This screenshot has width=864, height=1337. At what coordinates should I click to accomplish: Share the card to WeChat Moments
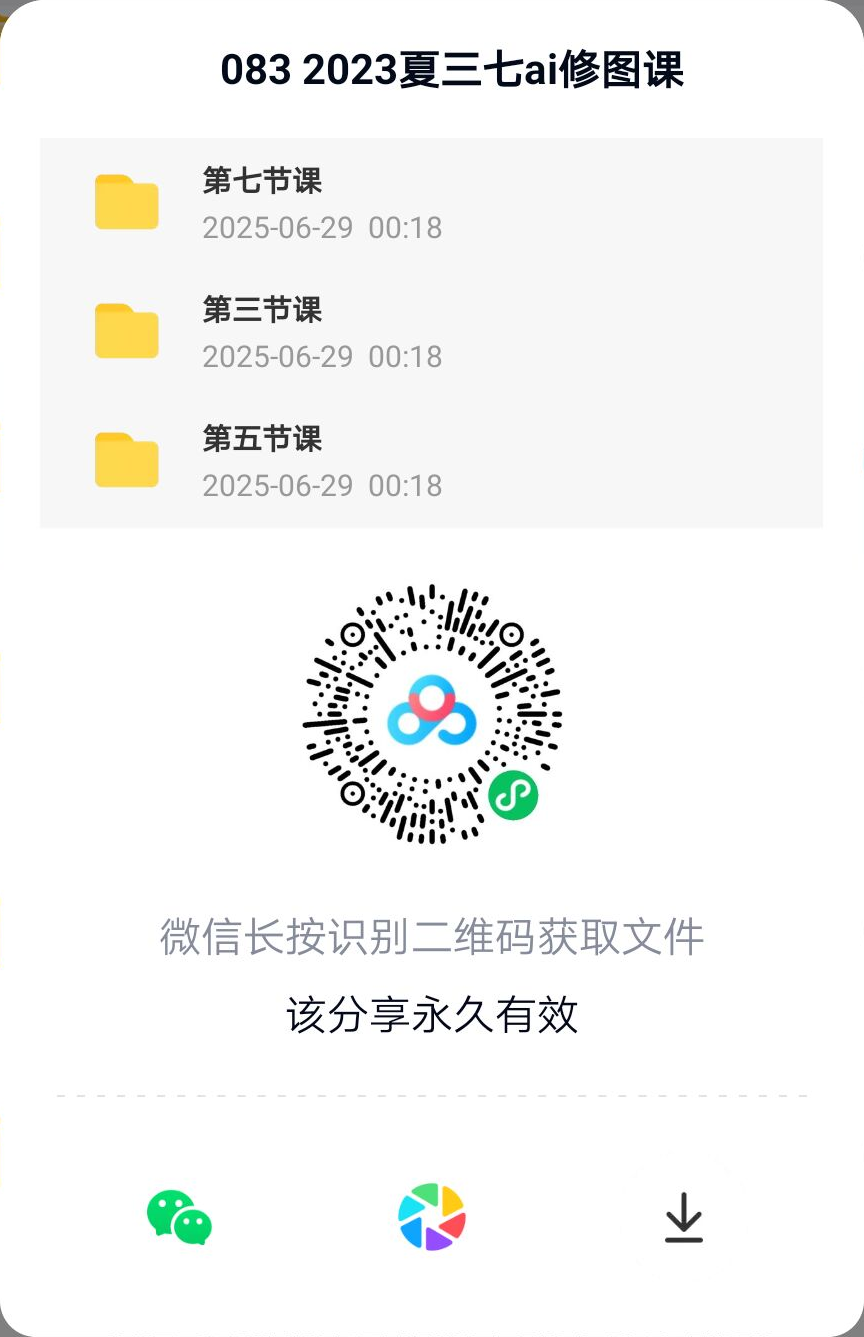coord(432,1217)
